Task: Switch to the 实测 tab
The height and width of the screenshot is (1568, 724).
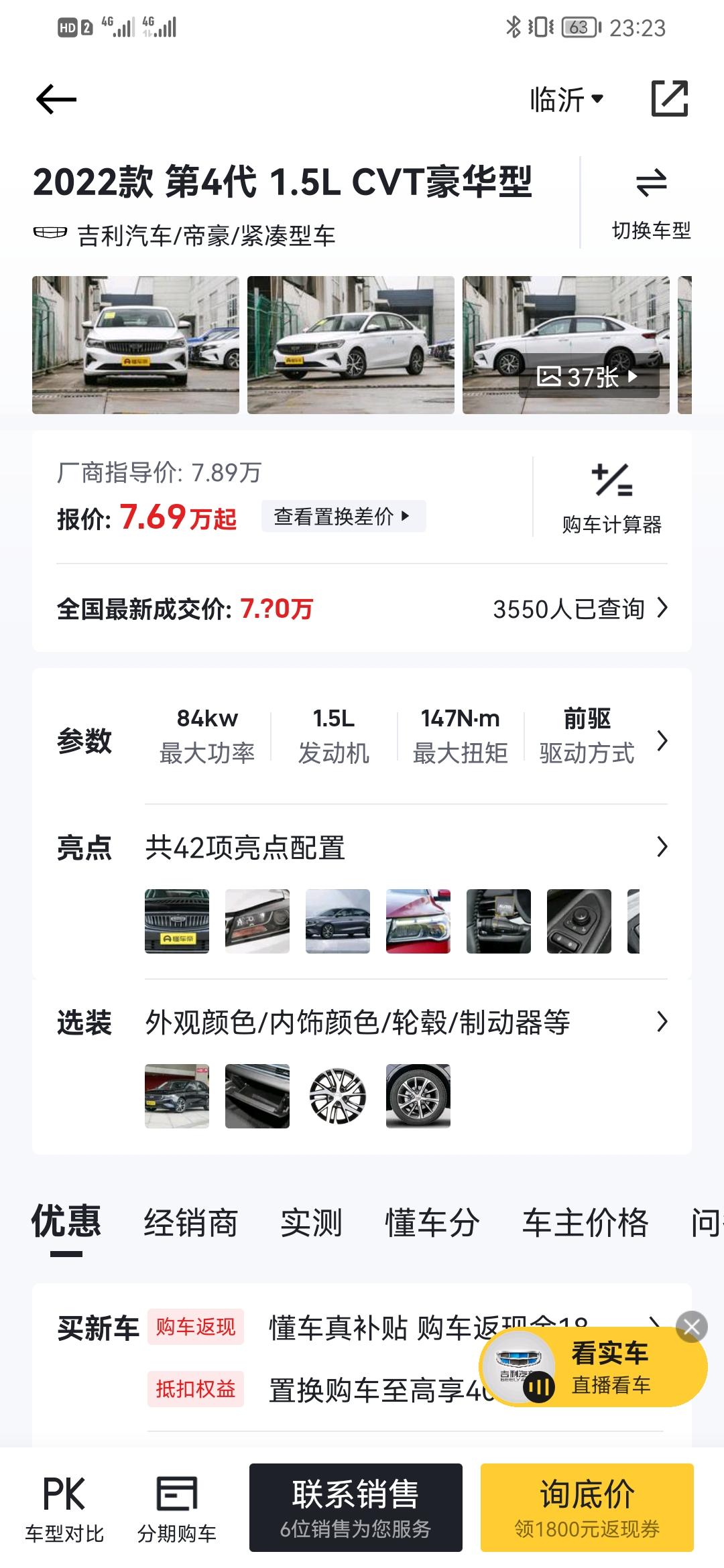Action: tap(311, 1222)
